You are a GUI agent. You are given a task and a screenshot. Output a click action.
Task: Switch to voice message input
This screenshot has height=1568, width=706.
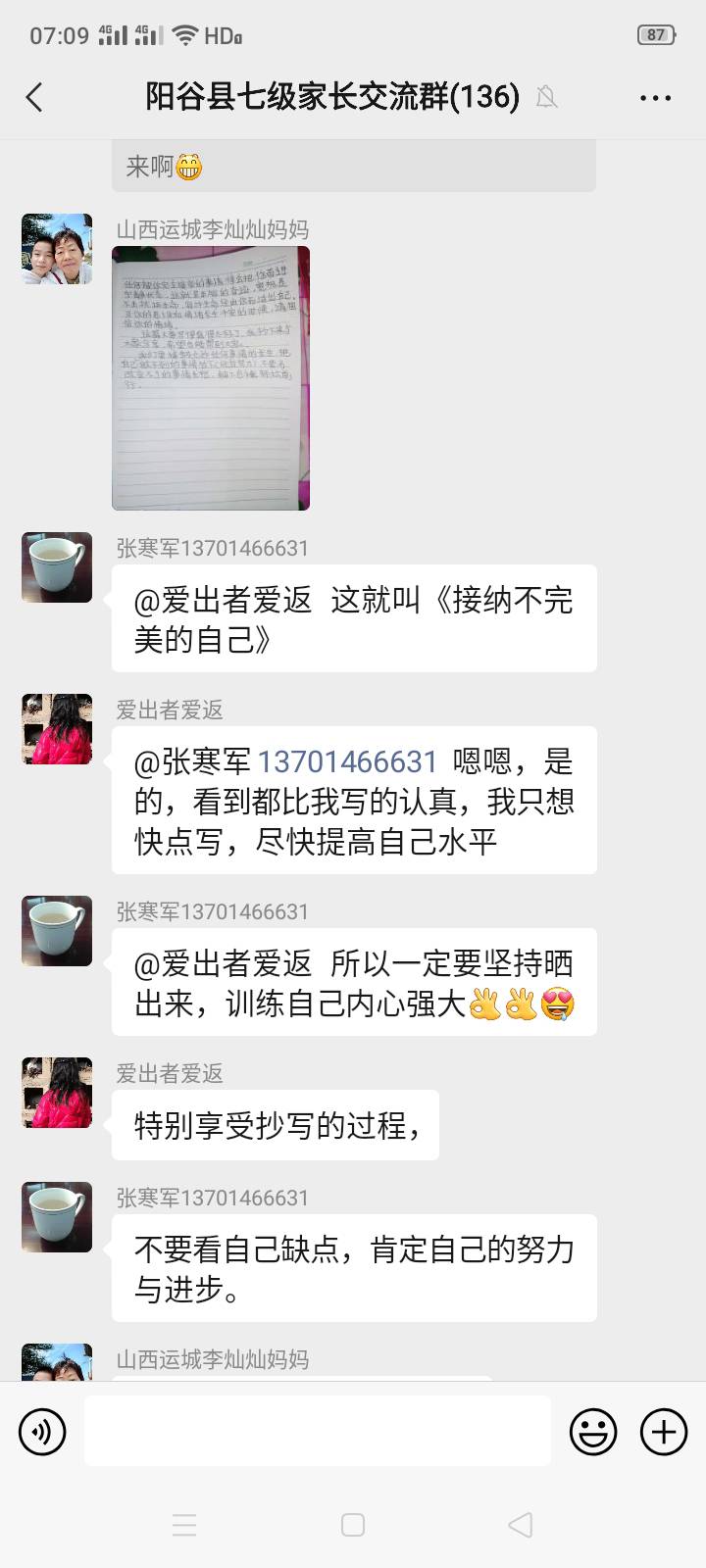42,1432
